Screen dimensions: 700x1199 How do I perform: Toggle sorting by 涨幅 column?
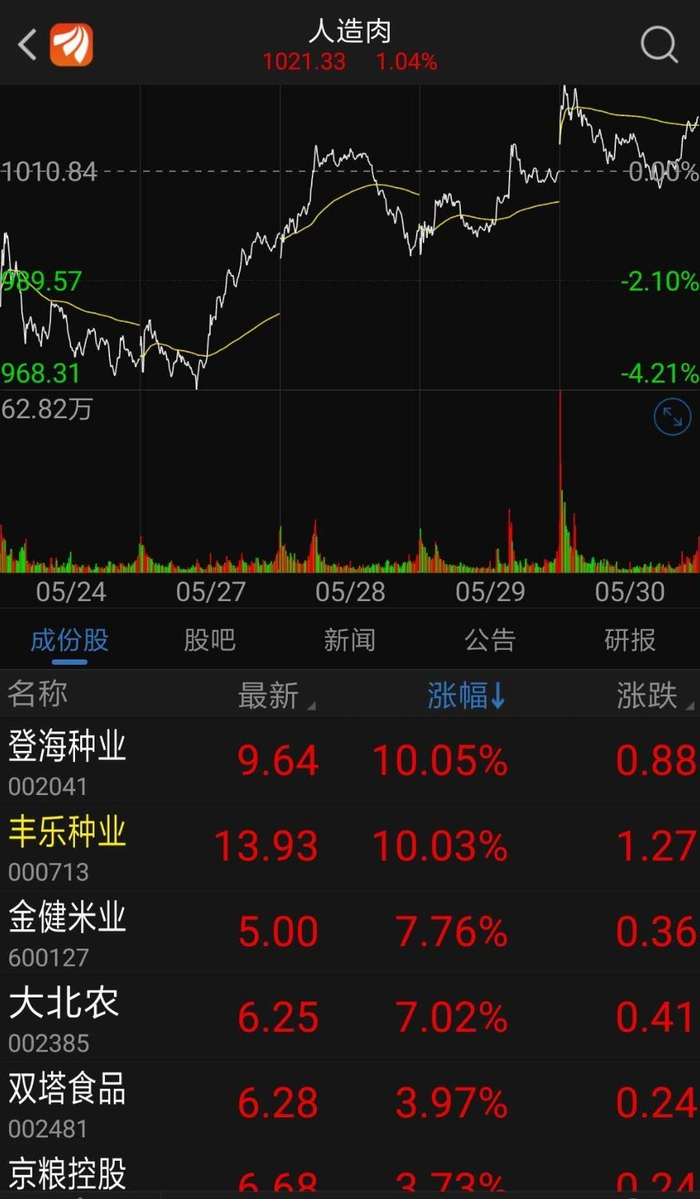pyautogui.click(x=467, y=696)
